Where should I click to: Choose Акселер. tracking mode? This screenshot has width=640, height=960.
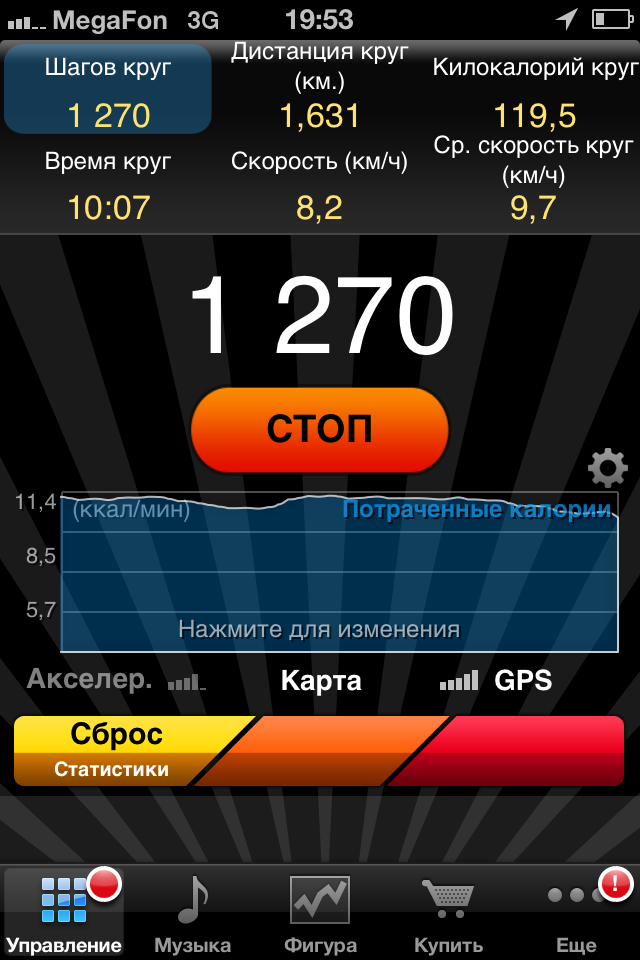[115, 681]
